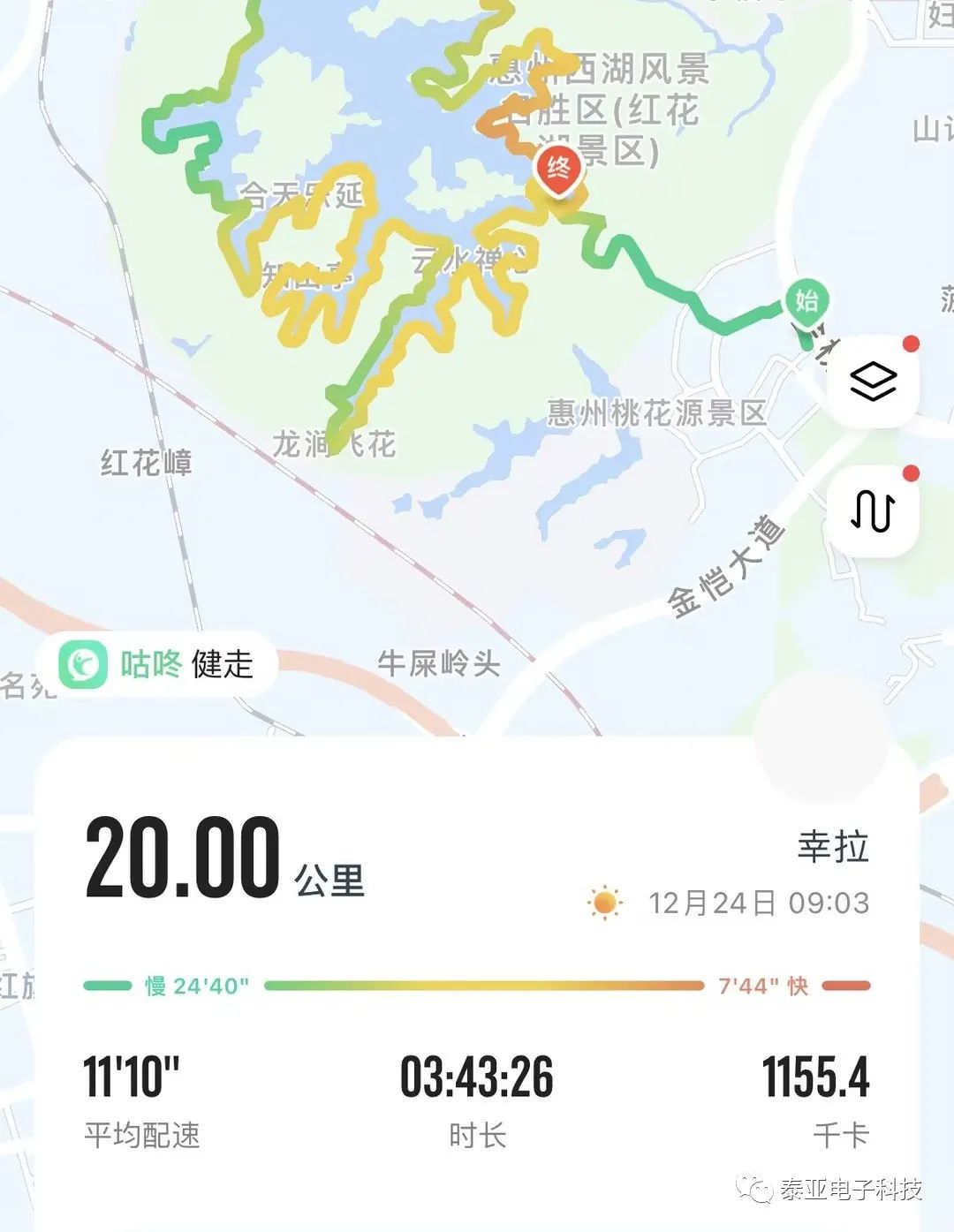Image resolution: width=954 pixels, height=1232 pixels.
Task: Toggle the route track display button
Action: pos(873,510)
